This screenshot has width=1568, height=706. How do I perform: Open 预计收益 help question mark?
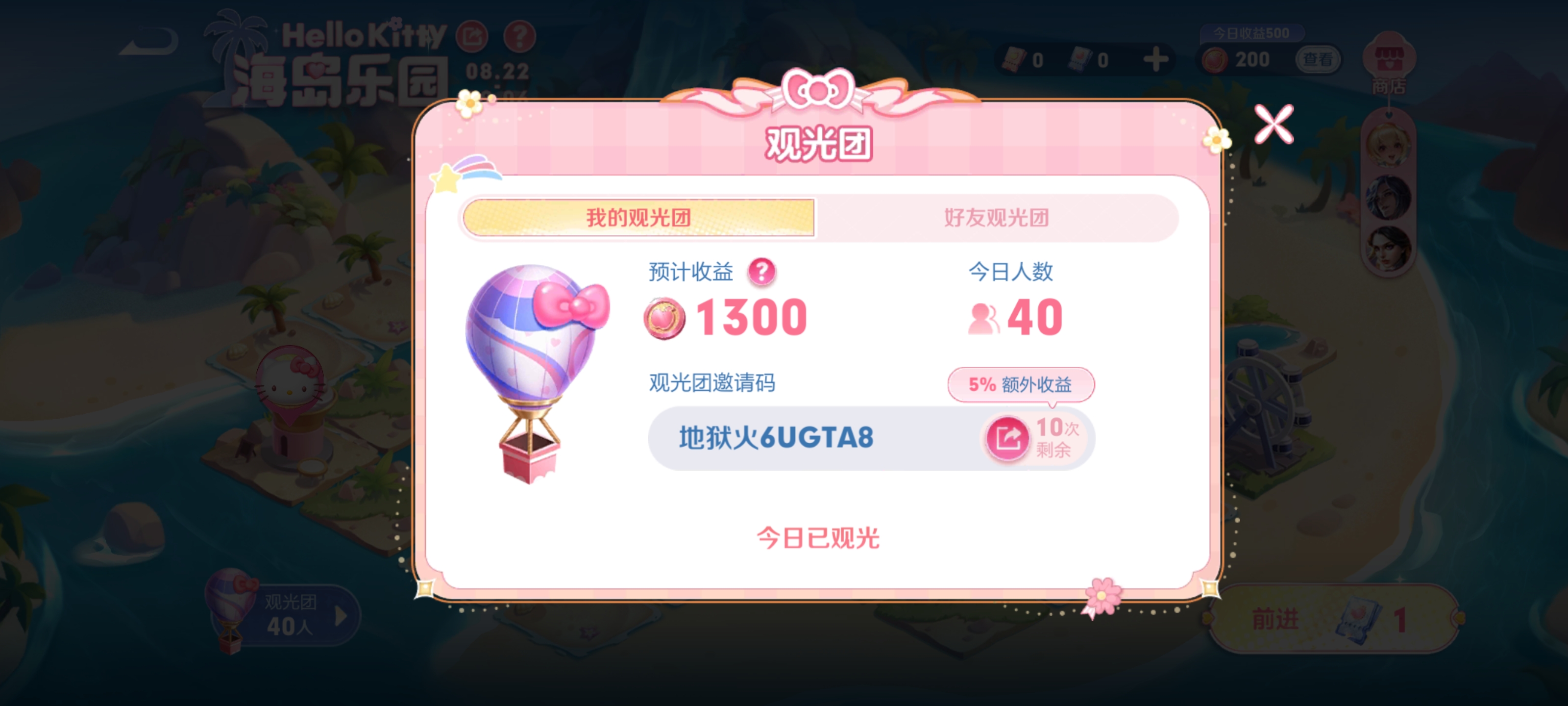[x=761, y=272]
